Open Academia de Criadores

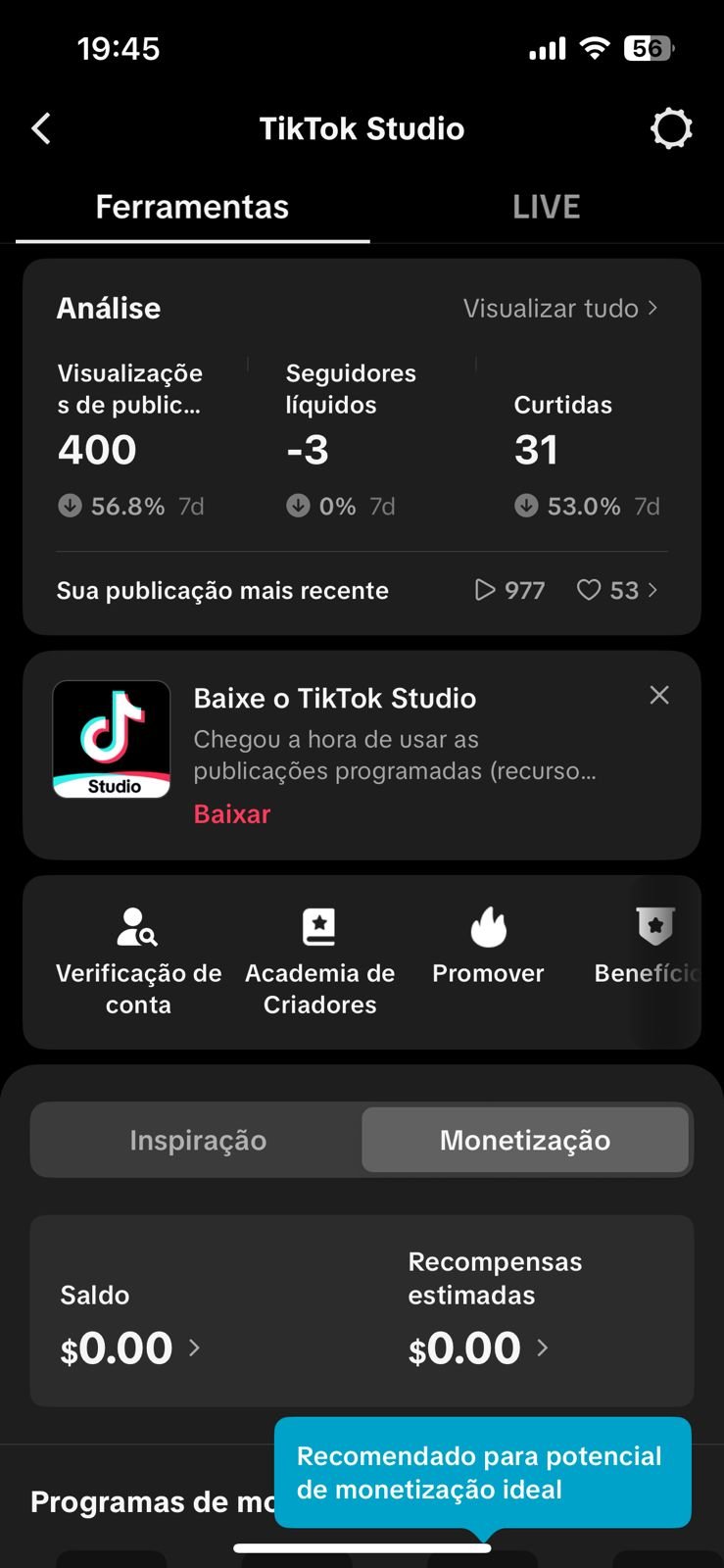click(319, 960)
